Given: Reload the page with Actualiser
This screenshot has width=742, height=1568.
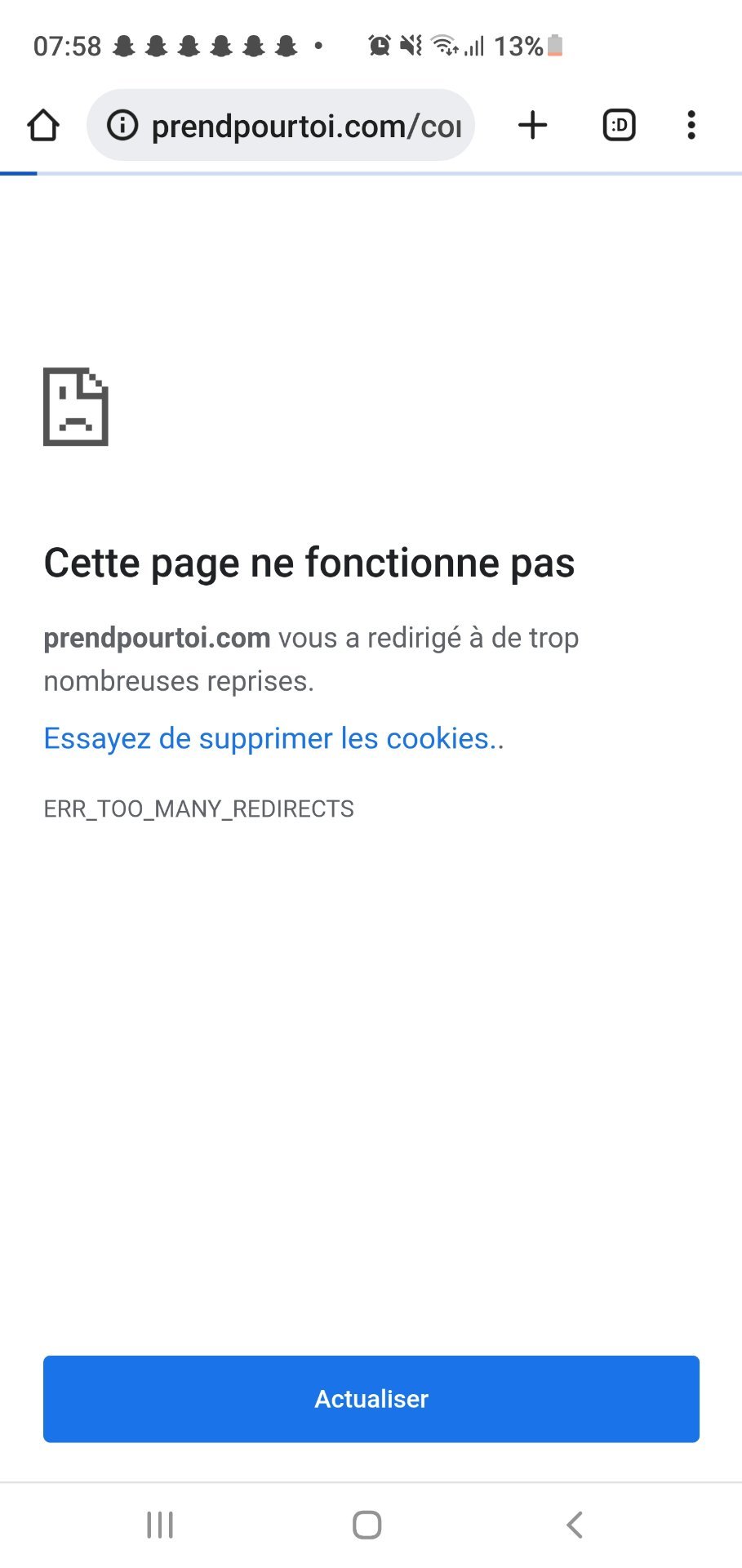Looking at the screenshot, I should click(371, 1398).
